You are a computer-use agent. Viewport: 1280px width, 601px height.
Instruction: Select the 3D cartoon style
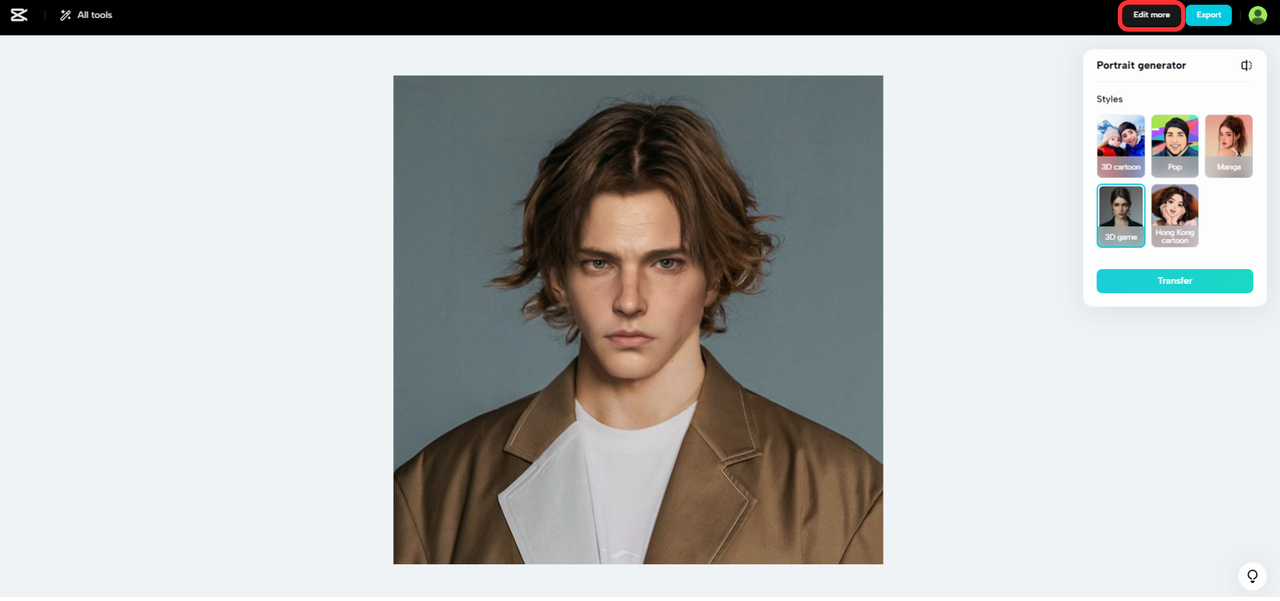(1120, 146)
